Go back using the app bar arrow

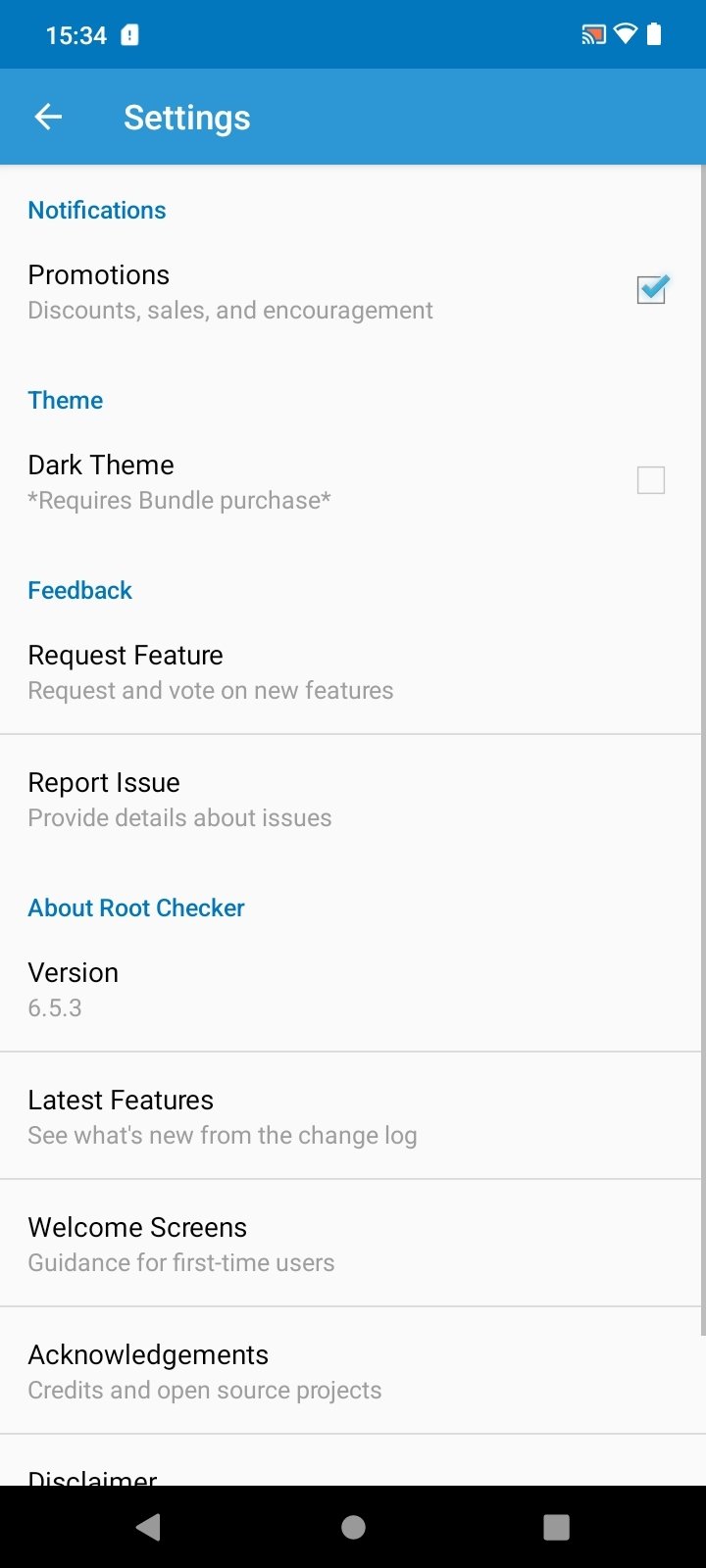click(48, 118)
